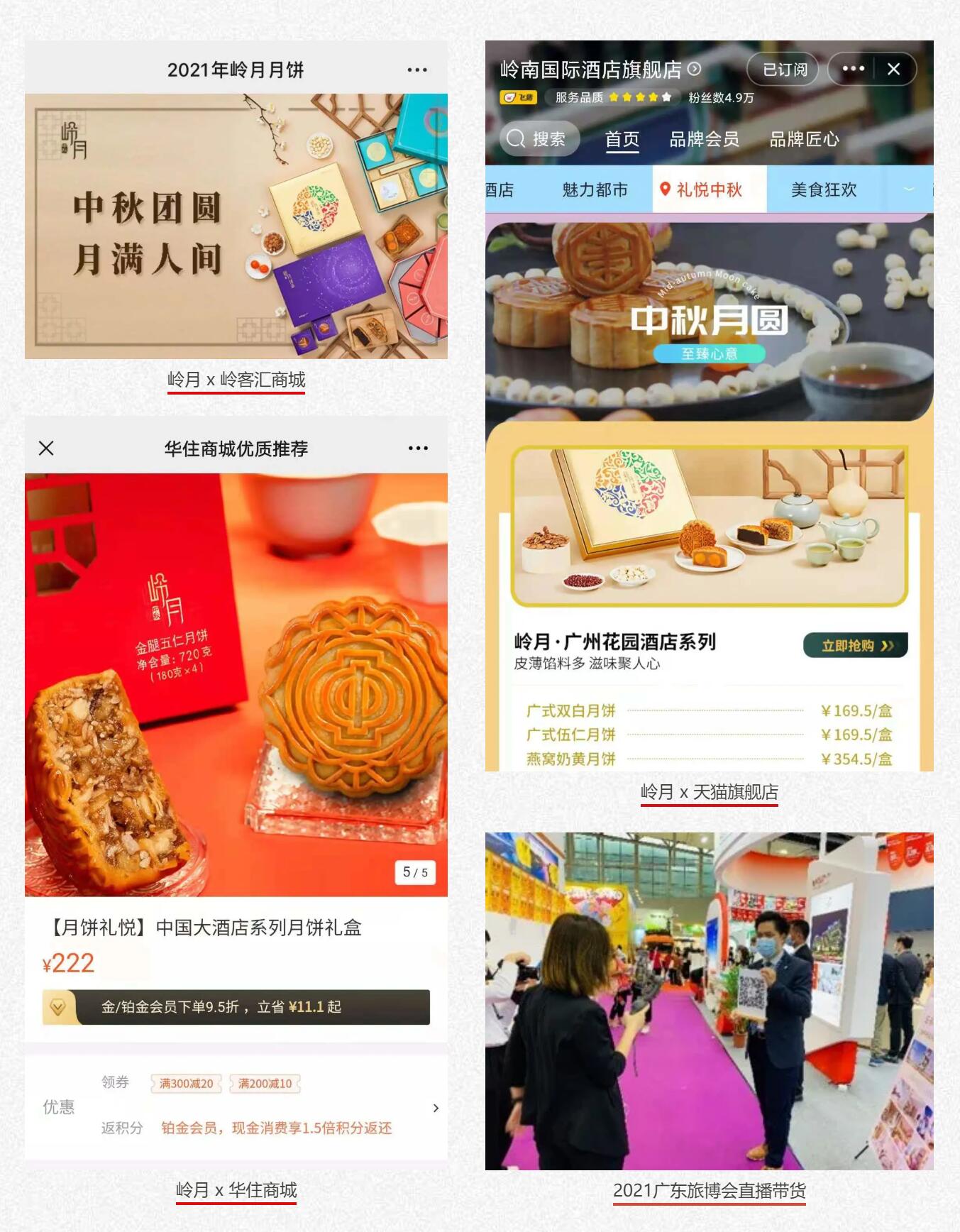This screenshot has height=1232, width=960.
Task: Tap the three-dot menu on 2021年岭月月饼 page
Action: tap(417, 69)
